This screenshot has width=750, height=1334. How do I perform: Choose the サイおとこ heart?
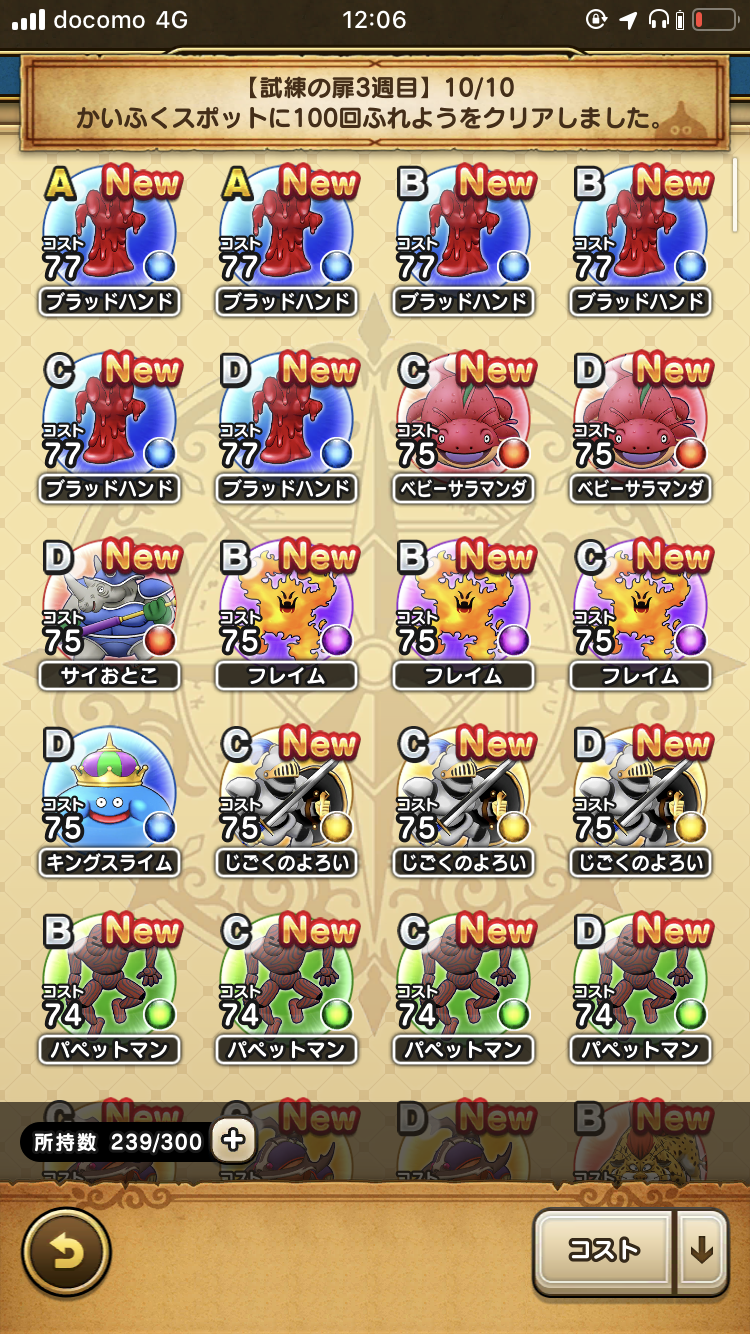pyautogui.click(x=110, y=607)
